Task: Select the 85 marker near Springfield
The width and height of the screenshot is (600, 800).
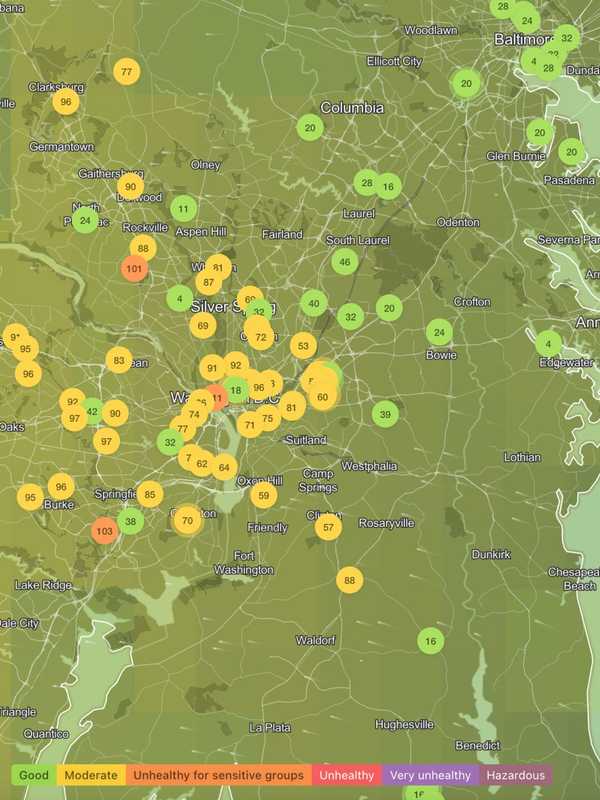Action: pos(150,494)
